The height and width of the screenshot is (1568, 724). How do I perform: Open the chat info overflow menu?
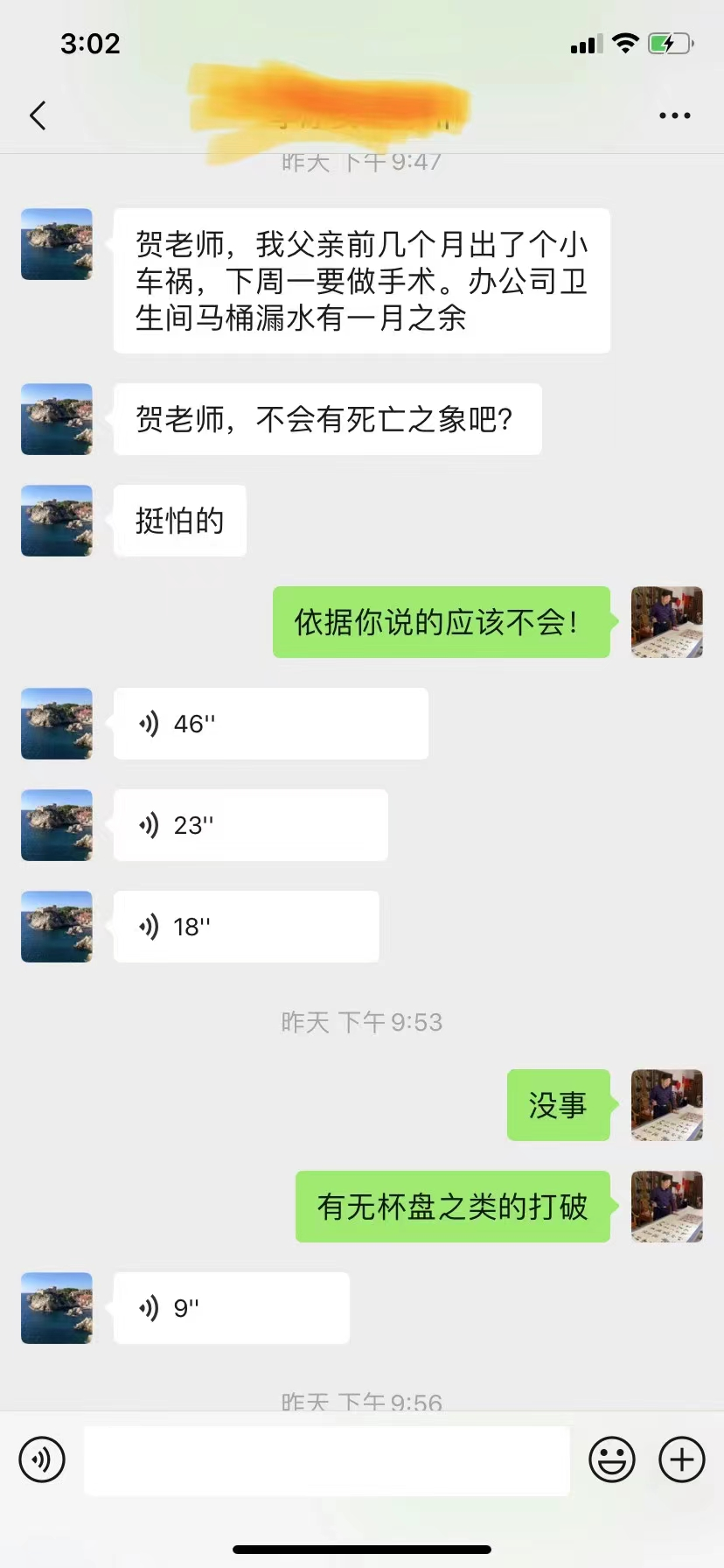(x=674, y=115)
